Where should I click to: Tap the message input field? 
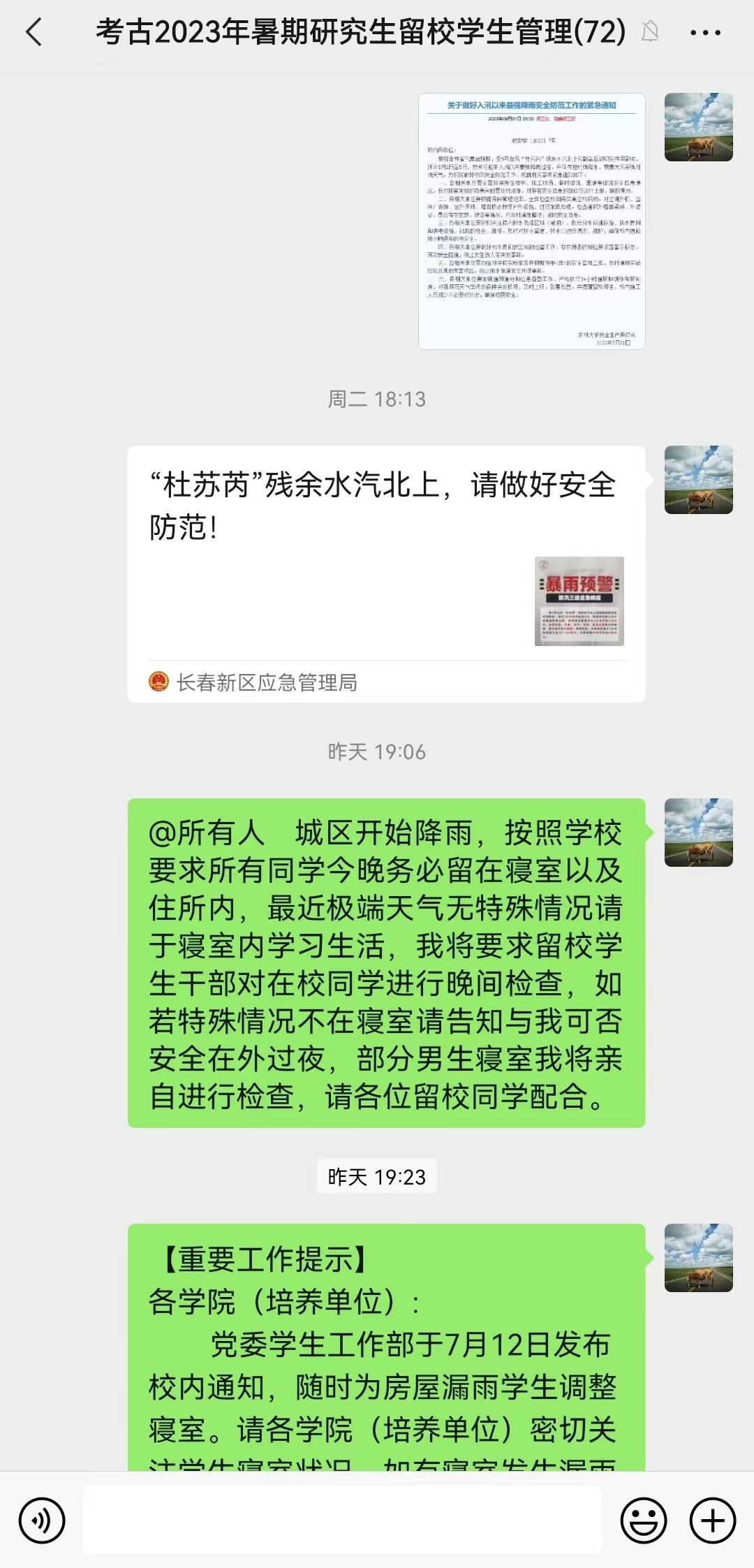[342, 1521]
